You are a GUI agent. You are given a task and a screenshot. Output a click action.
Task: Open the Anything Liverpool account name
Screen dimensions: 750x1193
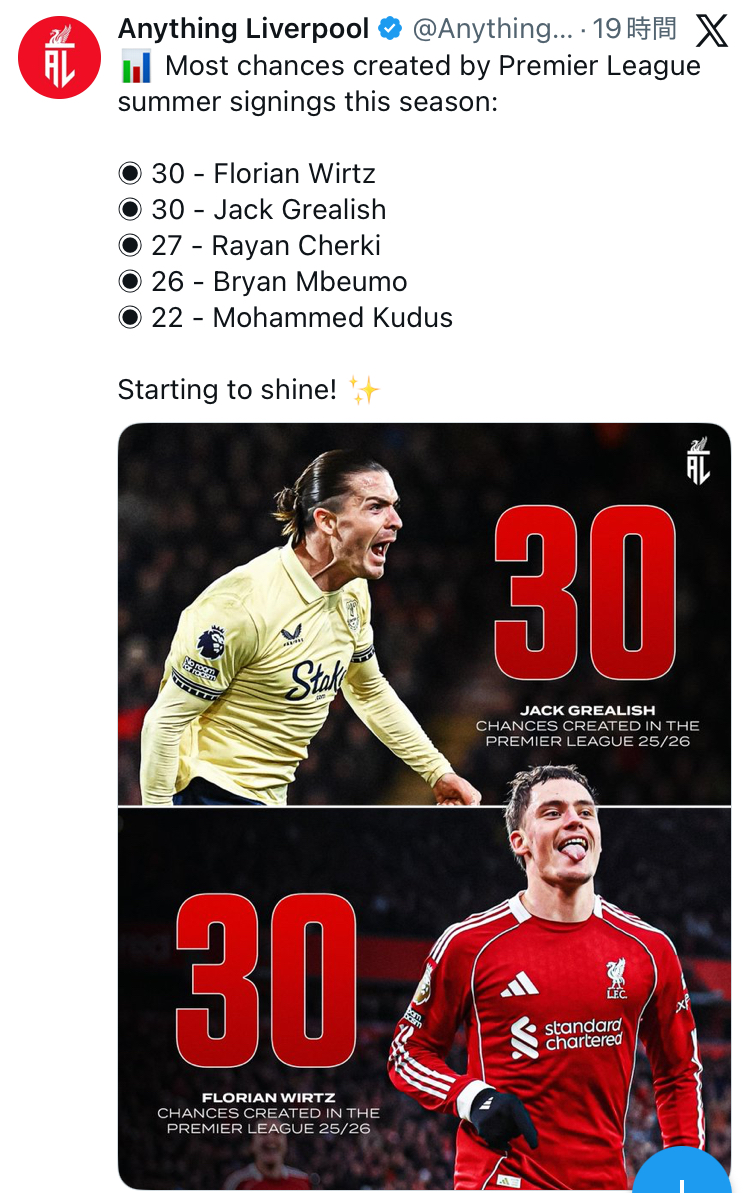(x=243, y=29)
